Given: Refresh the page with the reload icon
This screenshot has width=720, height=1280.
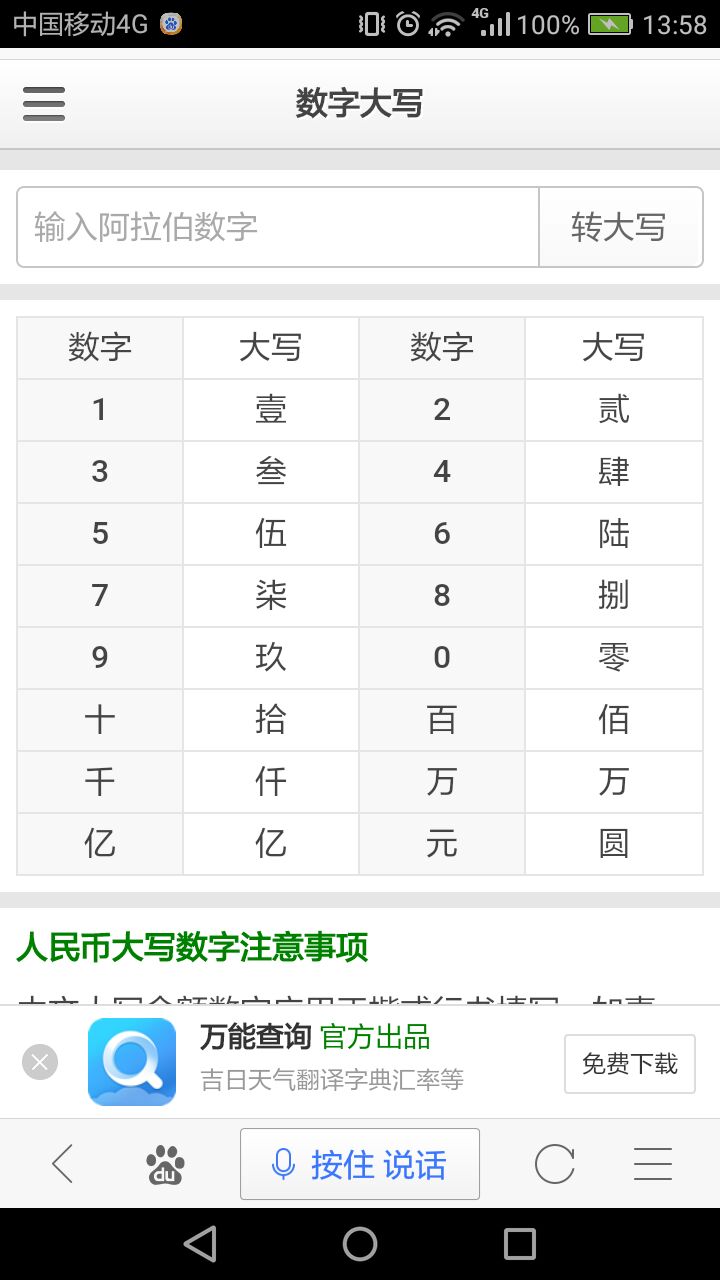Looking at the screenshot, I should pyautogui.click(x=554, y=1165).
